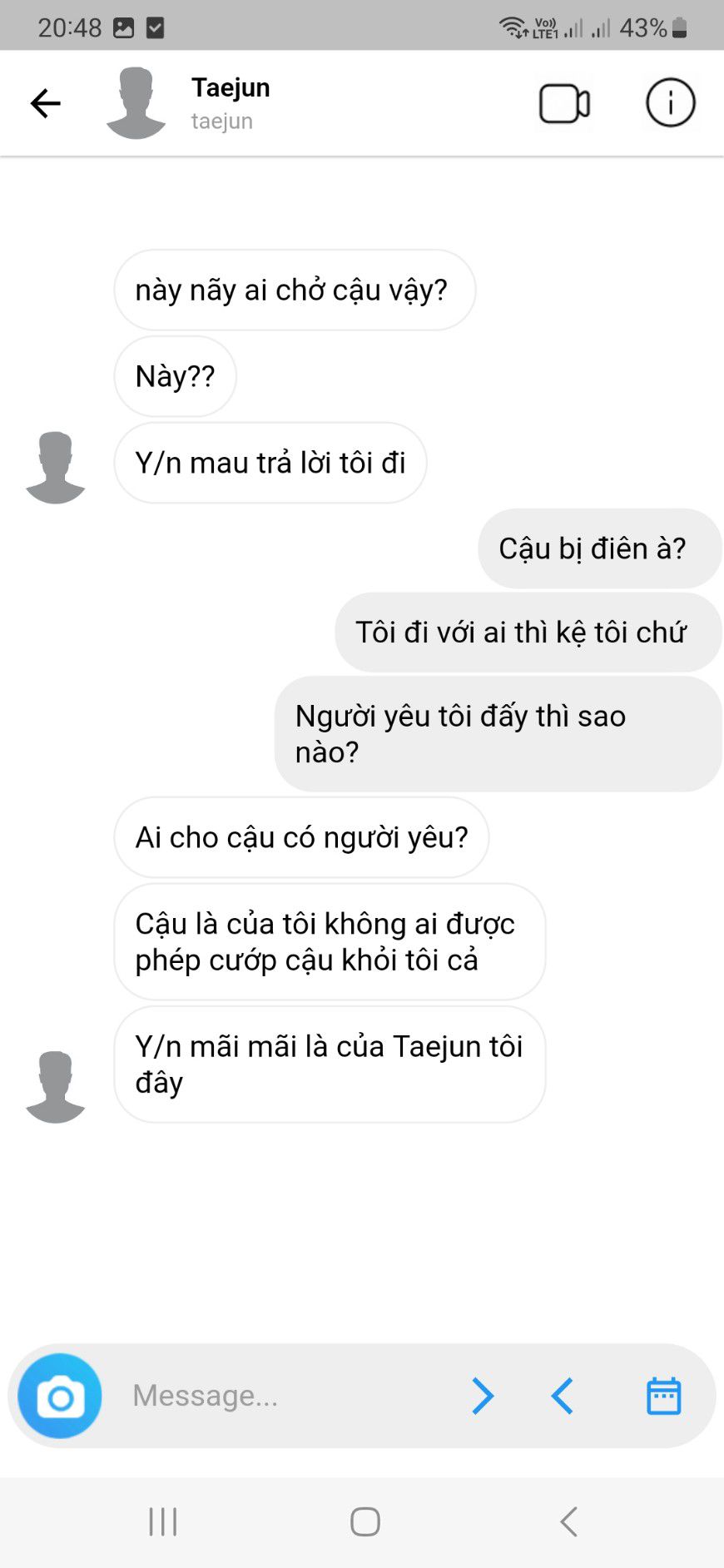
Task: Open conversation info details
Action: click(670, 103)
